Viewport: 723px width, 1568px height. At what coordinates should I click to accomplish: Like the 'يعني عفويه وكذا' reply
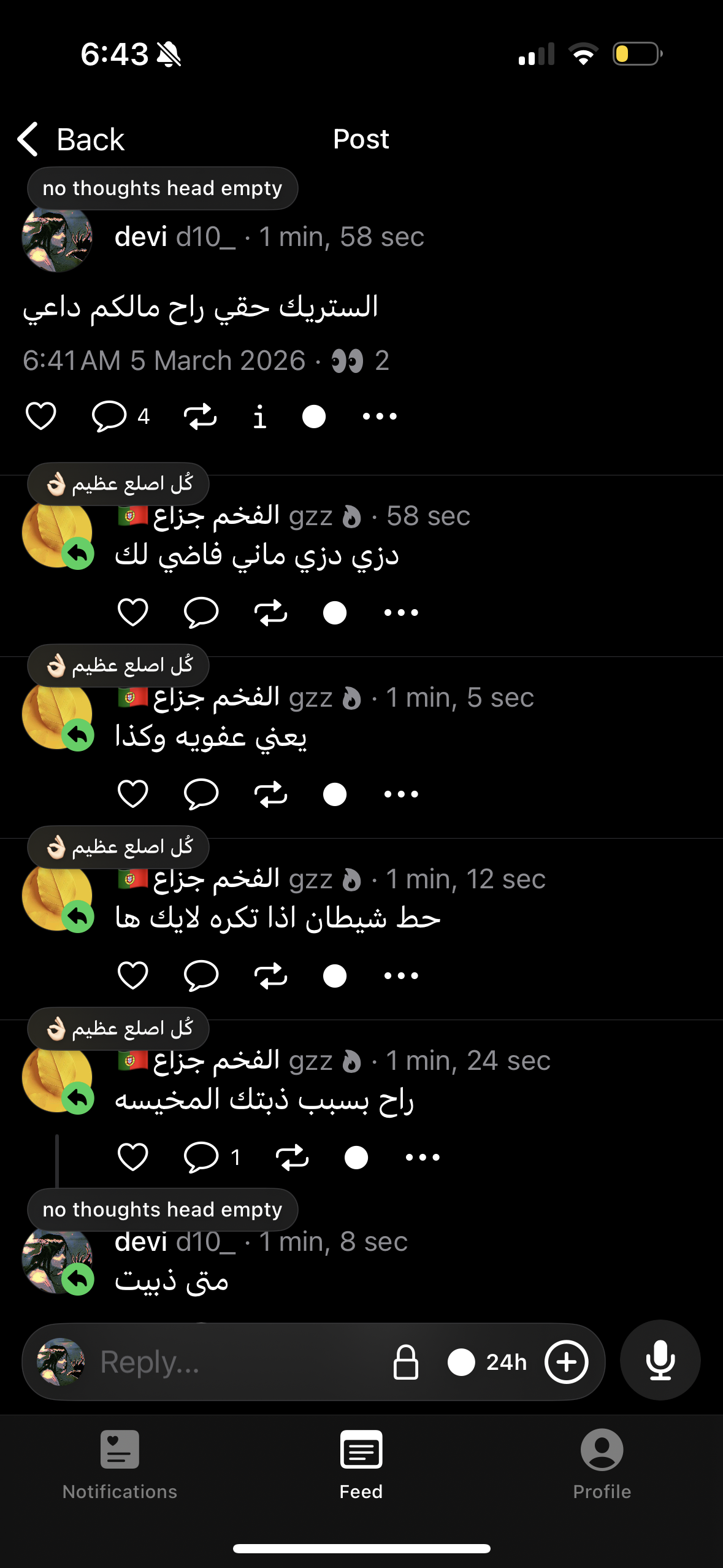click(x=133, y=792)
